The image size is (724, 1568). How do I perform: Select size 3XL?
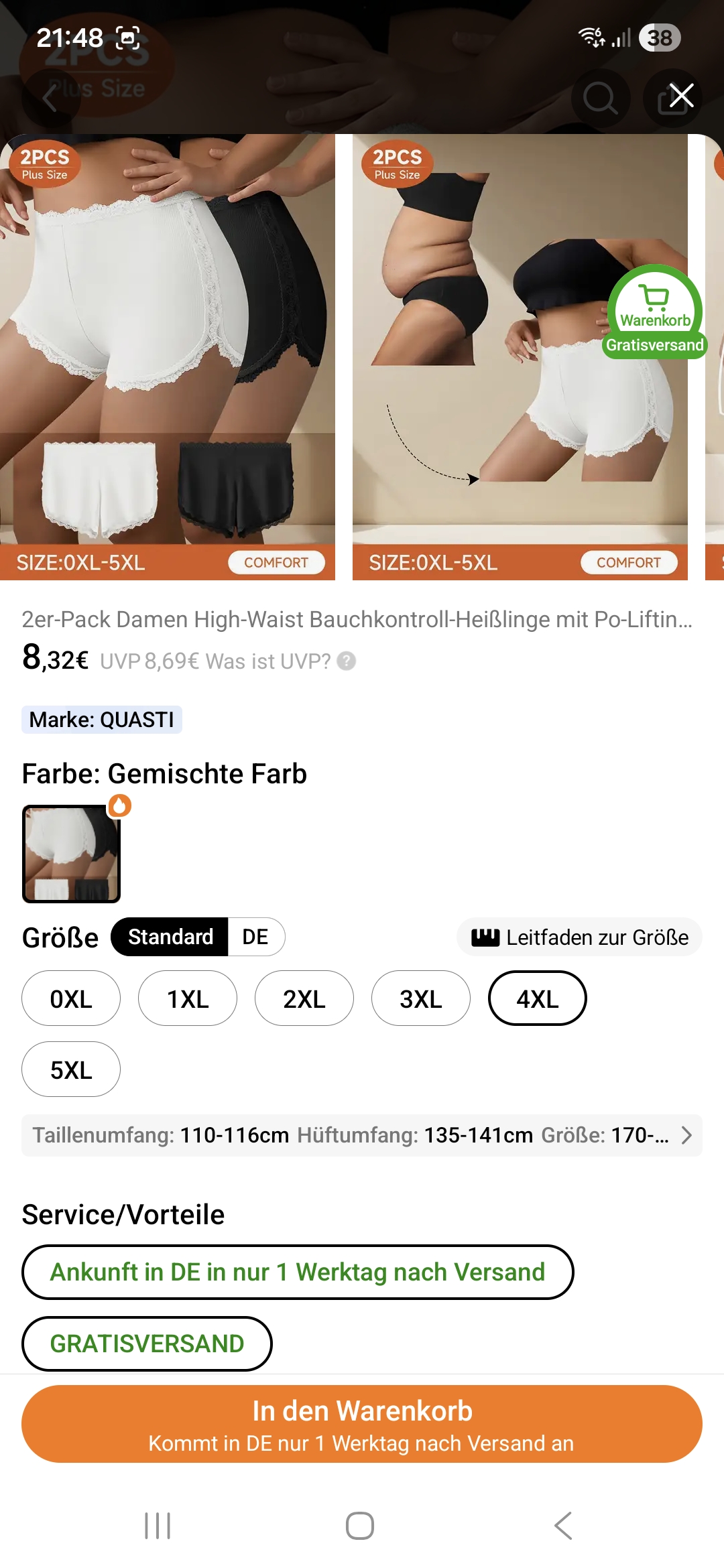coord(421,998)
